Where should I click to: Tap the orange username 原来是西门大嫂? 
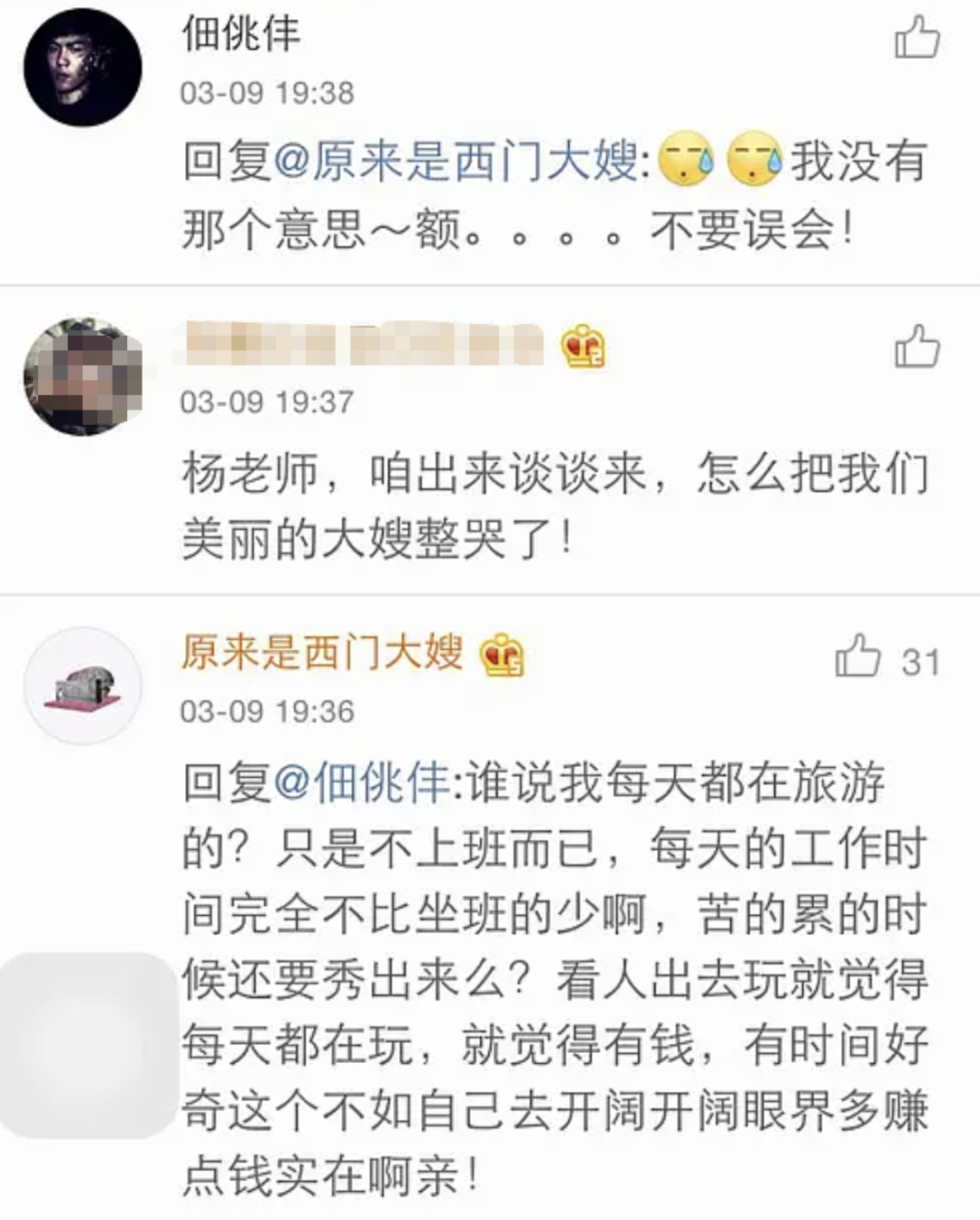pos(322,652)
